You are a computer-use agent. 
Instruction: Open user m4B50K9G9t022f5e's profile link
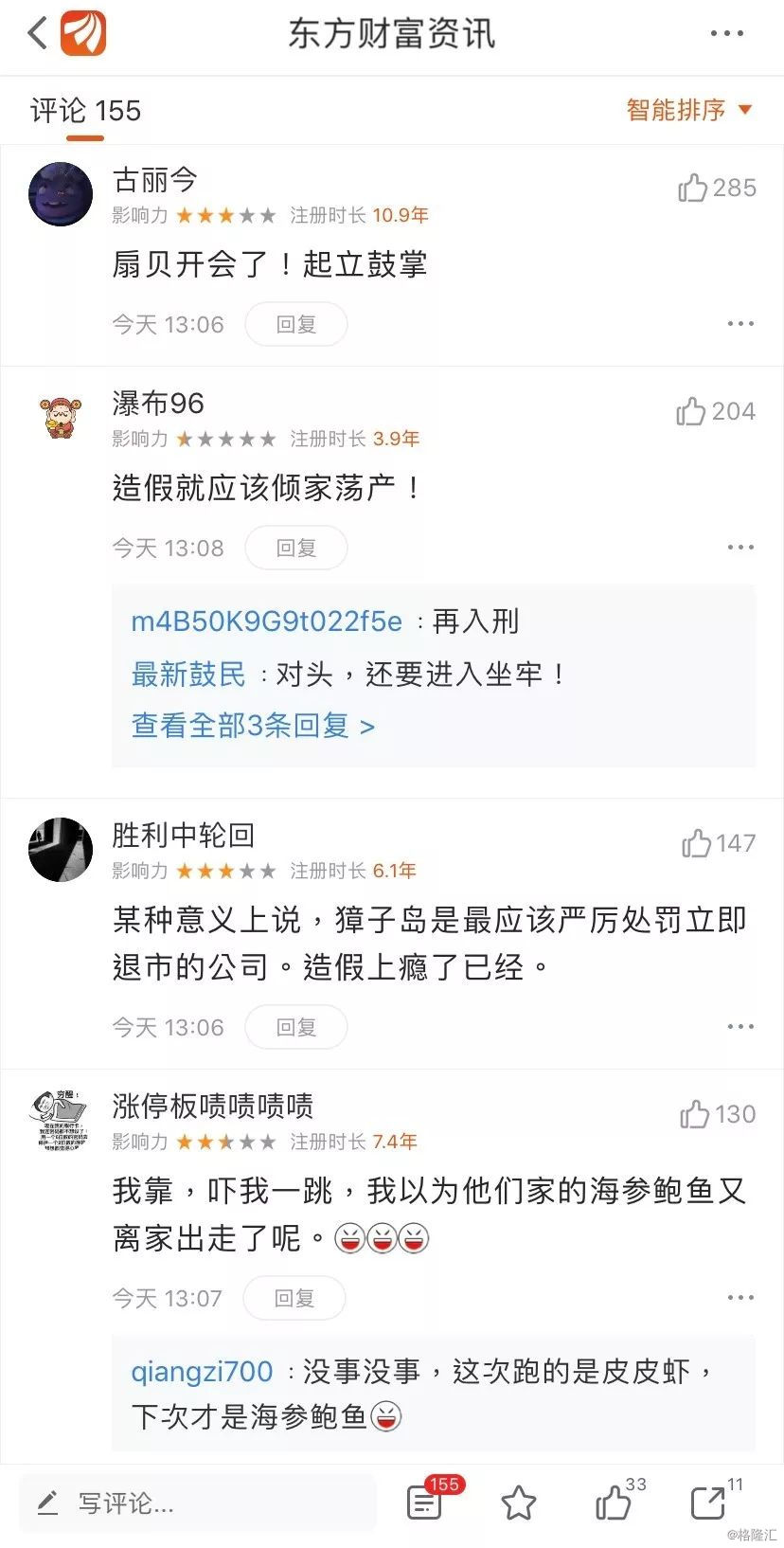tap(266, 621)
